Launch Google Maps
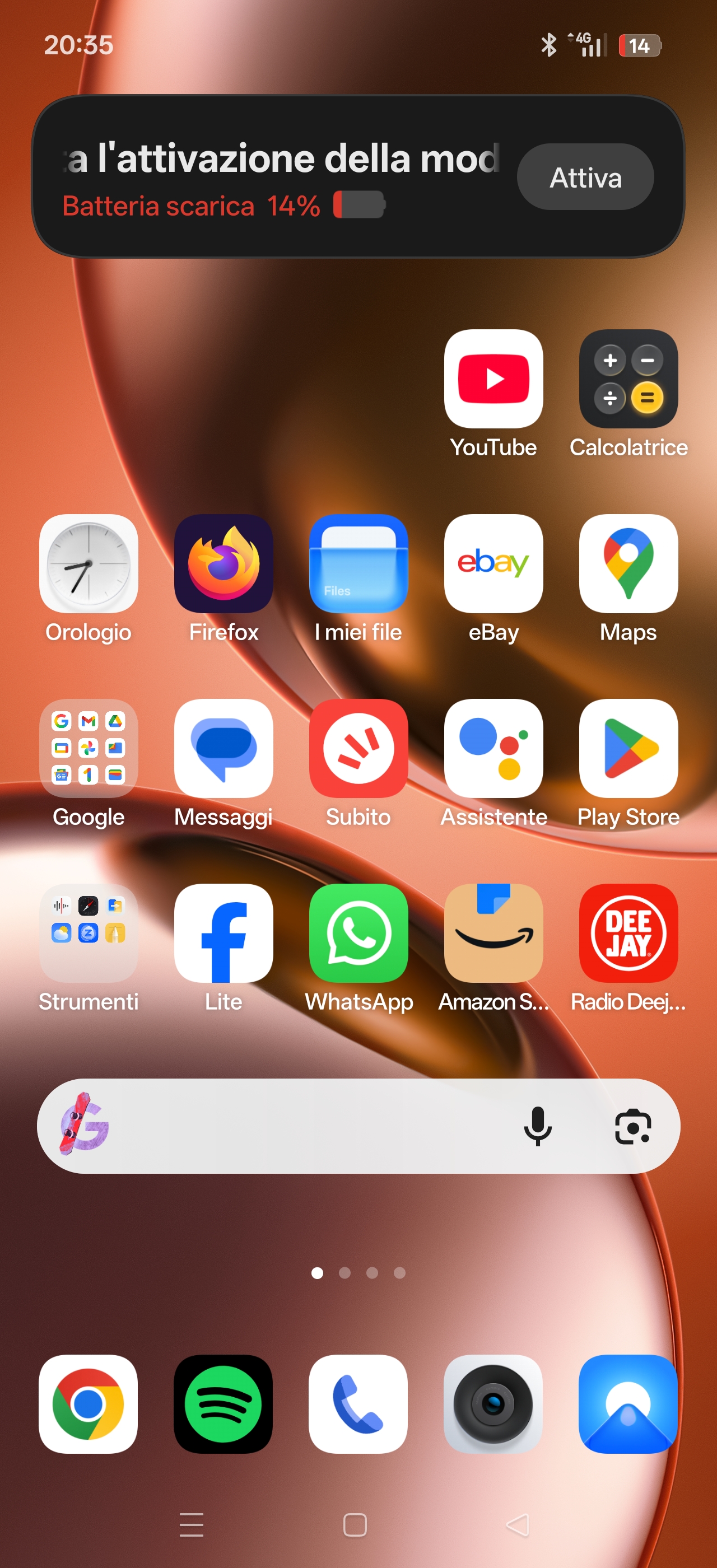 click(628, 564)
